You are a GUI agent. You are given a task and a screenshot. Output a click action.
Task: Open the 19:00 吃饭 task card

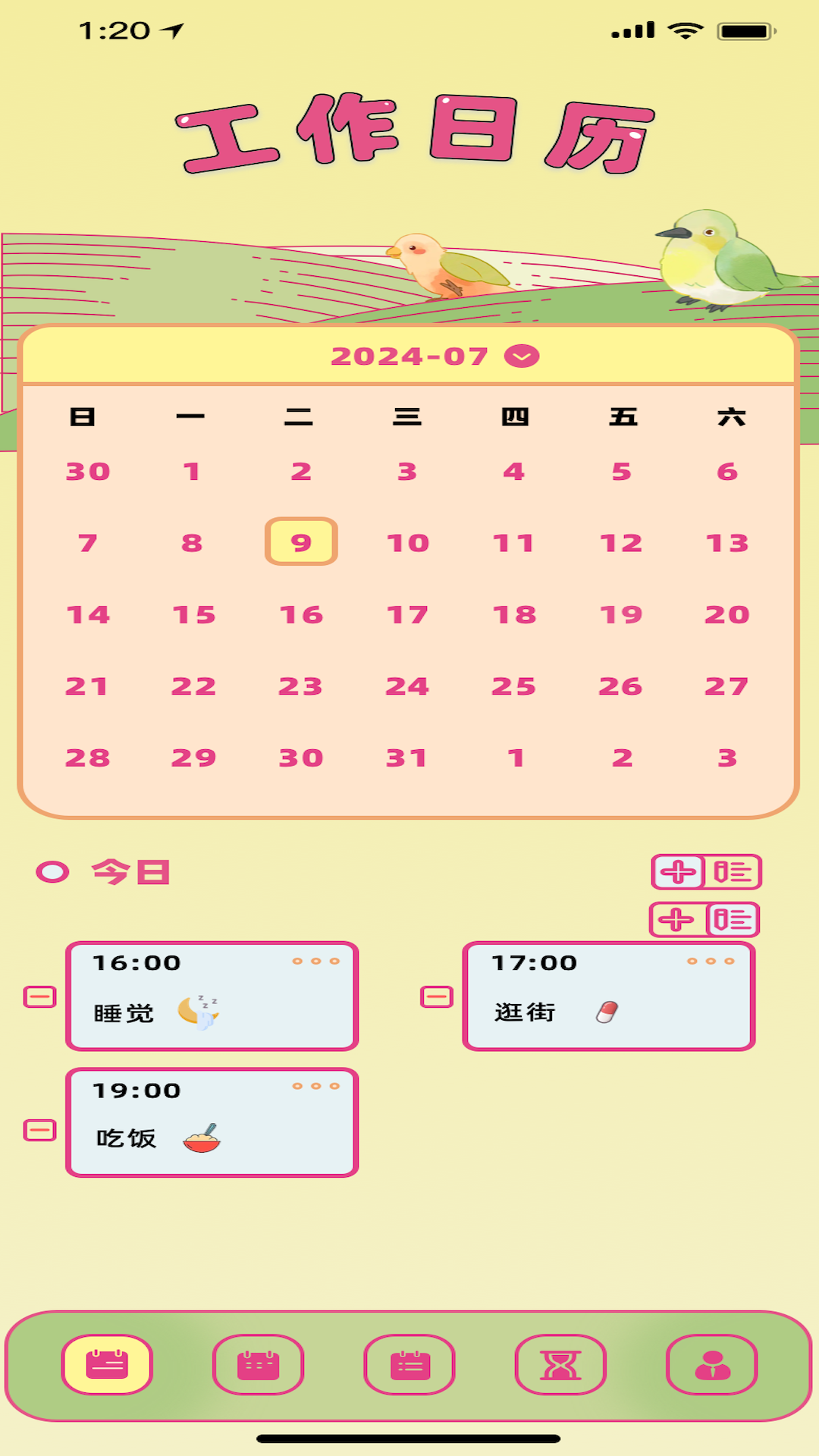(x=212, y=1123)
